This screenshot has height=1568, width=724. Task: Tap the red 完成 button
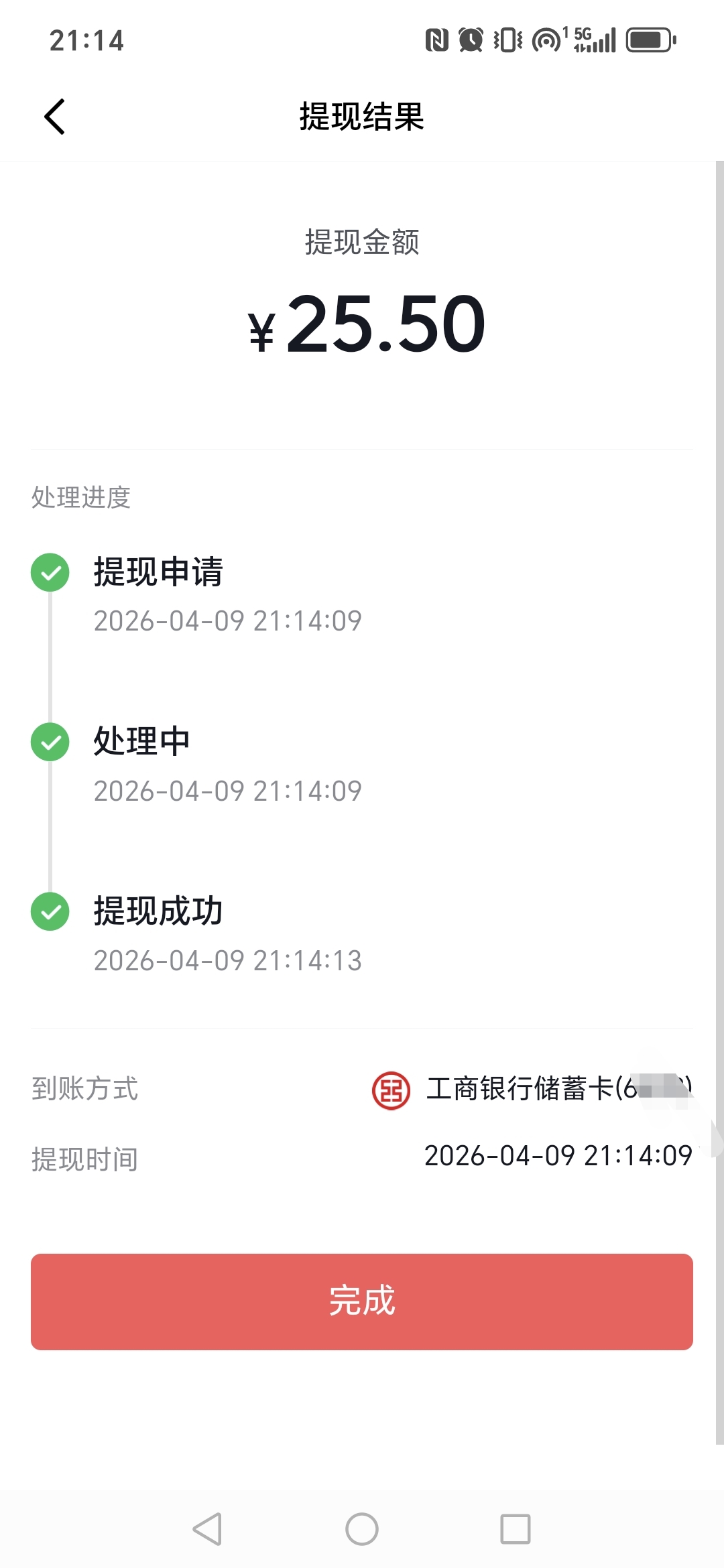(x=362, y=1301)
